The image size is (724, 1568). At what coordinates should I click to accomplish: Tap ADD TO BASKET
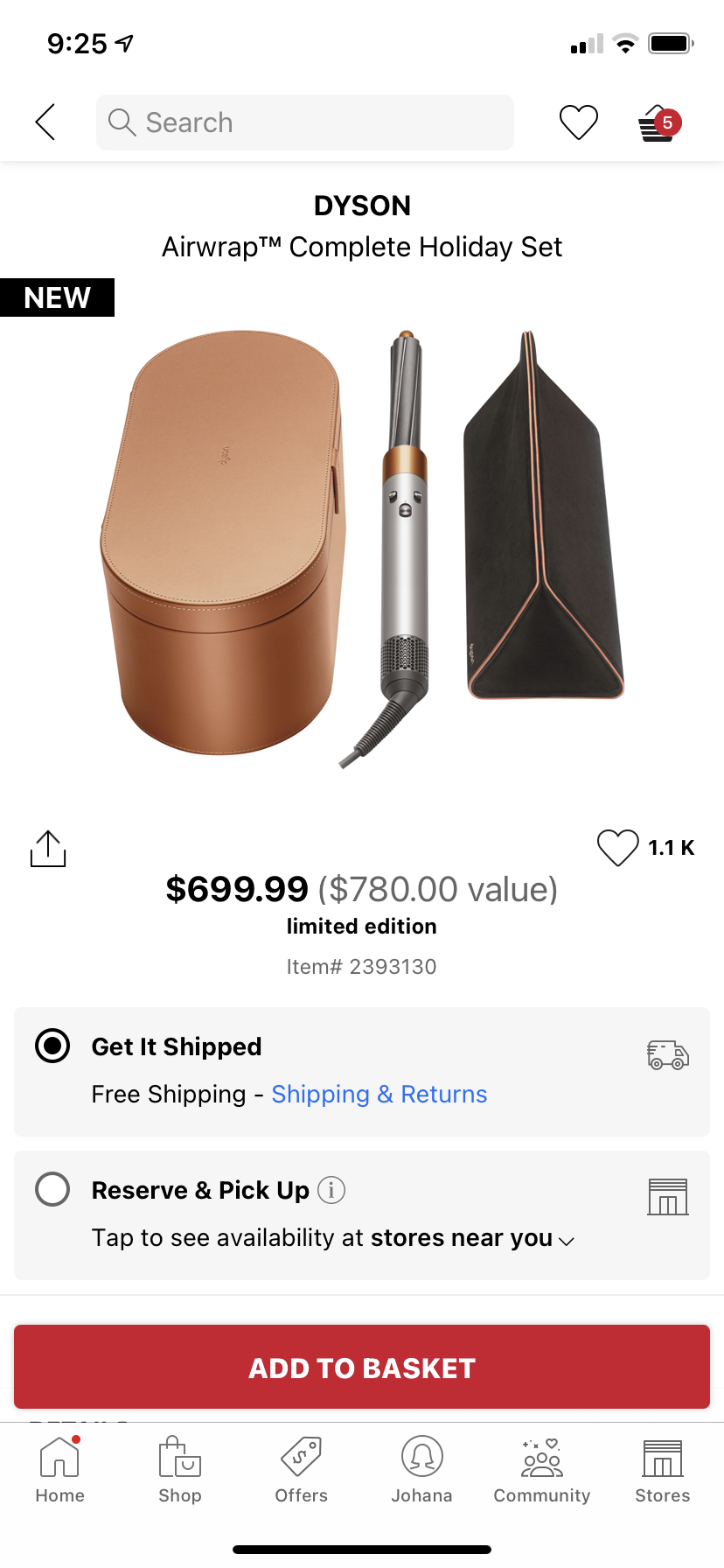362,1367
